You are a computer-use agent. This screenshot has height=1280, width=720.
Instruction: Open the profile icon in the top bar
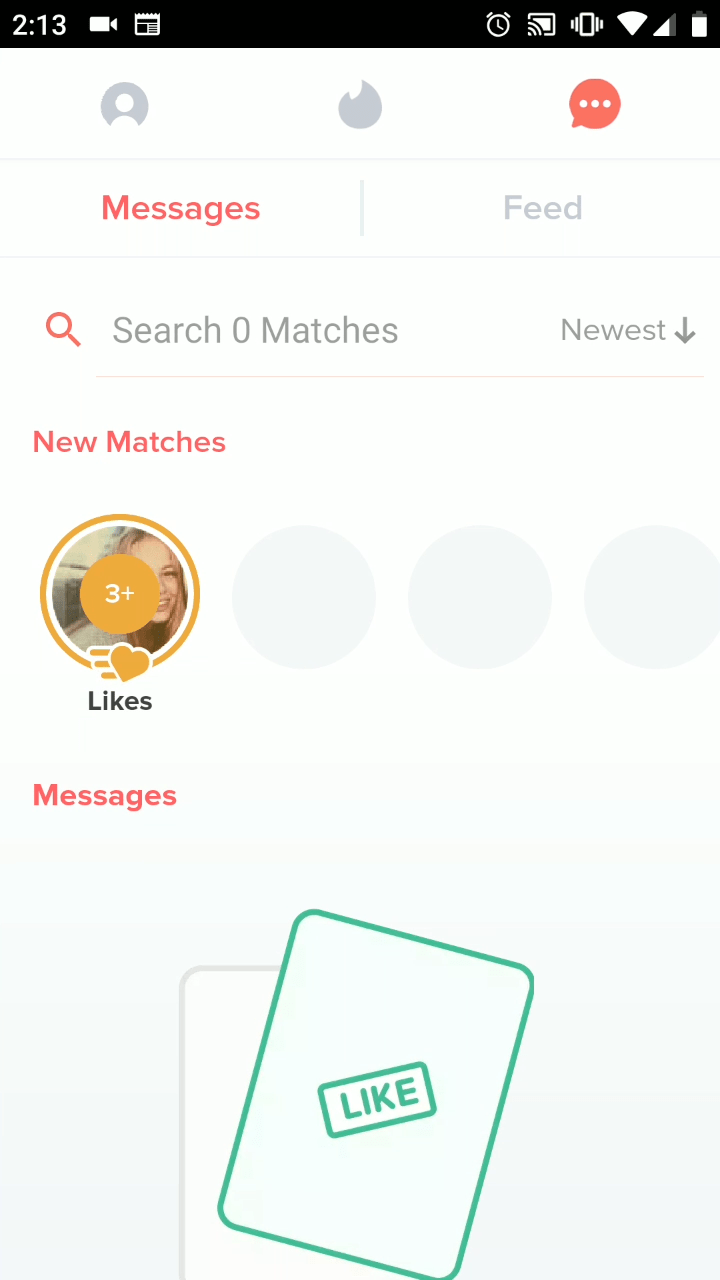tap(124, 104)
